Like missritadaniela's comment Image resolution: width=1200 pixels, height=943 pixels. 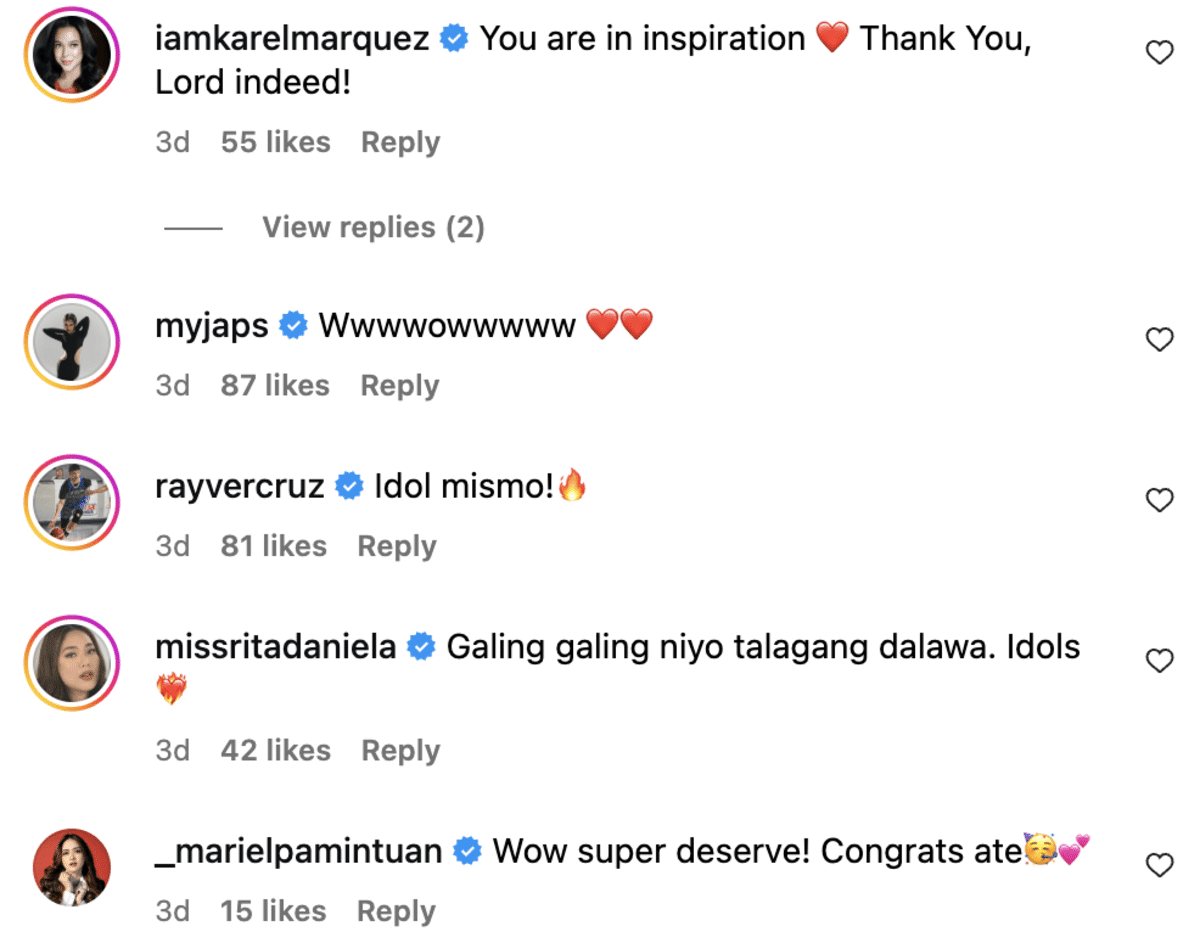(1158, 661)
